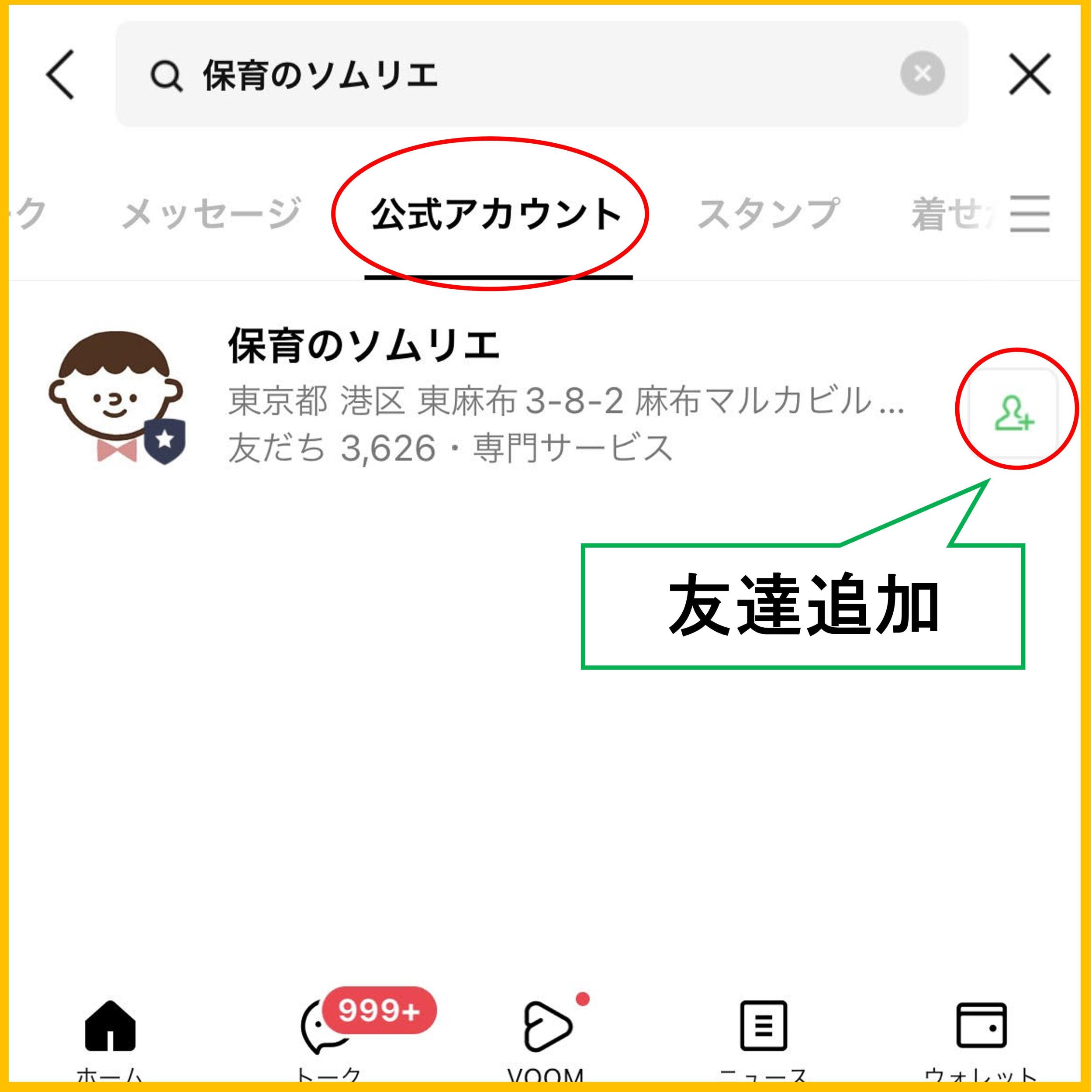Open the tab list menu icon
The image size is (1092, 1092).
pyautogui.click(x=1029, y=214)
